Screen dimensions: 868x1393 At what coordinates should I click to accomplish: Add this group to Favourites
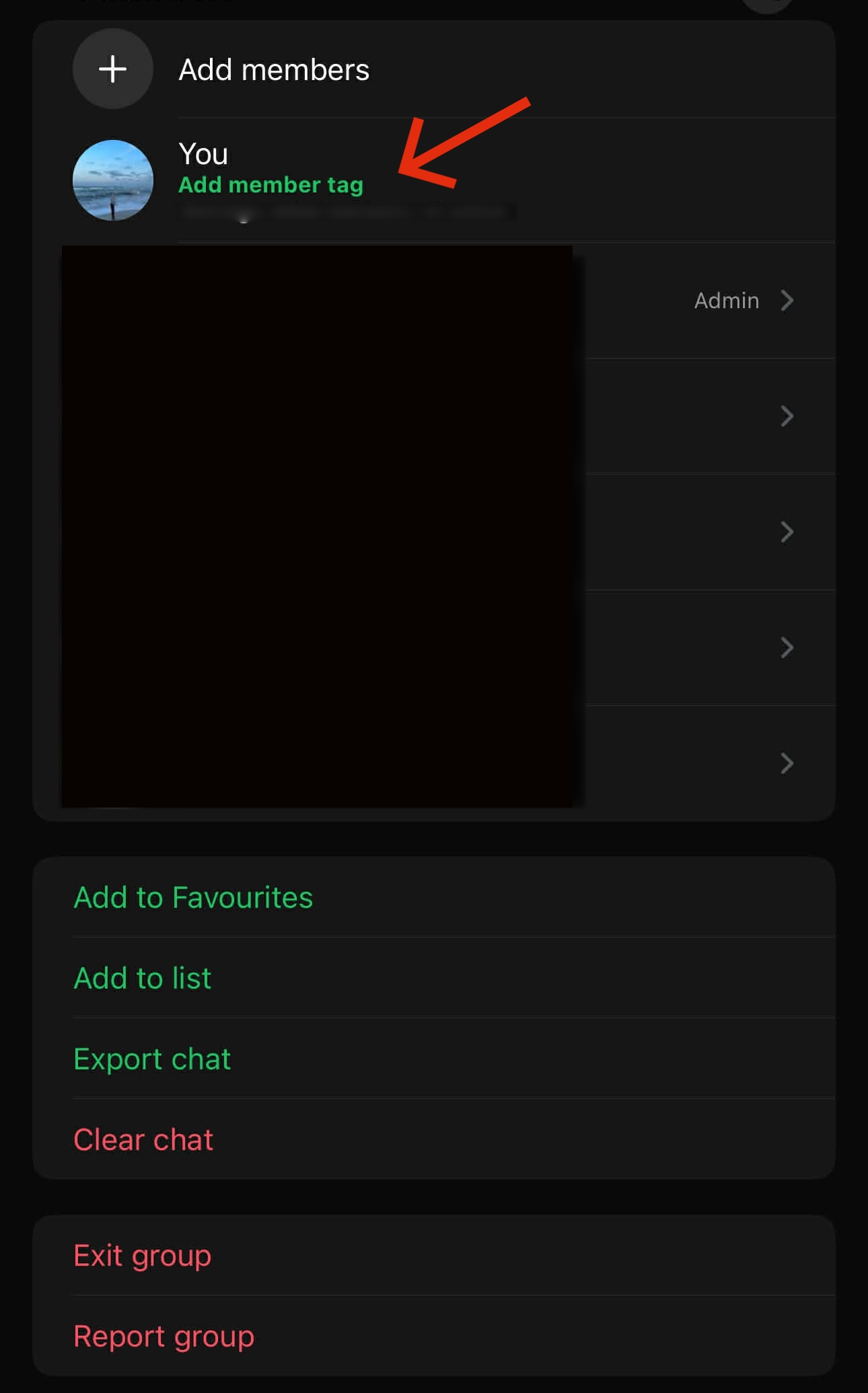point(193,897)
